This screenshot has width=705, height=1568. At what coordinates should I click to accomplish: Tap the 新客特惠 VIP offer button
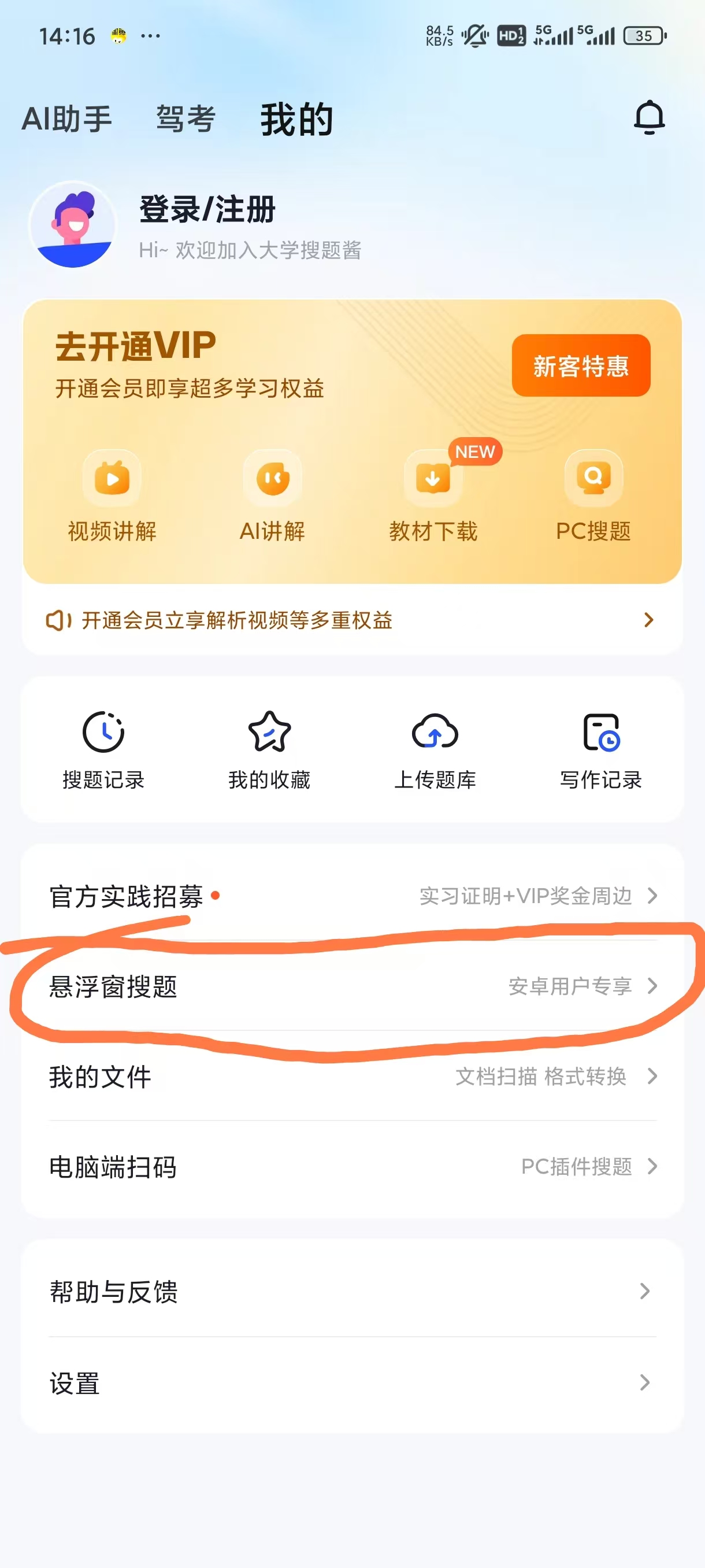coord(580,366)
